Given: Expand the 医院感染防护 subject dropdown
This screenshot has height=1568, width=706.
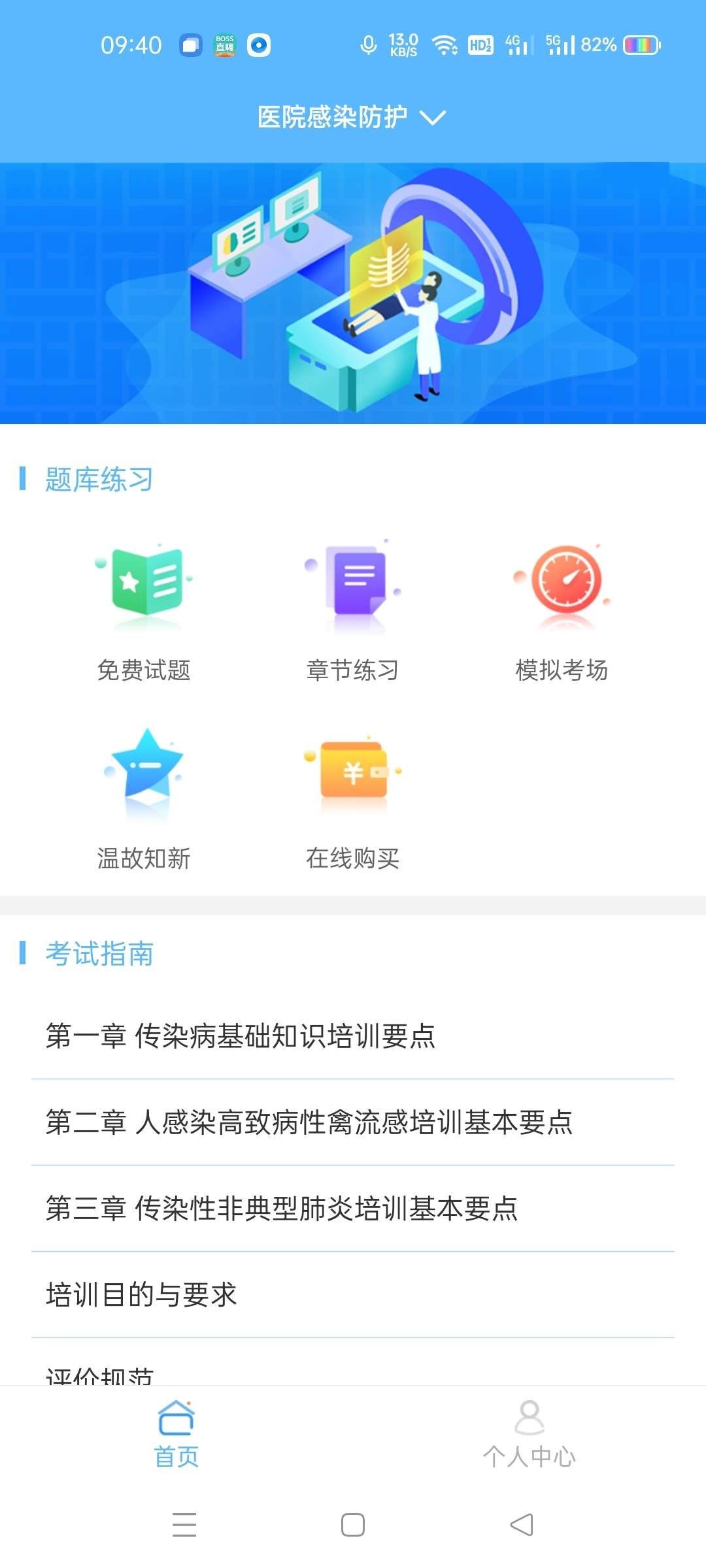Looking at the screenshot, I should (352, 118).
